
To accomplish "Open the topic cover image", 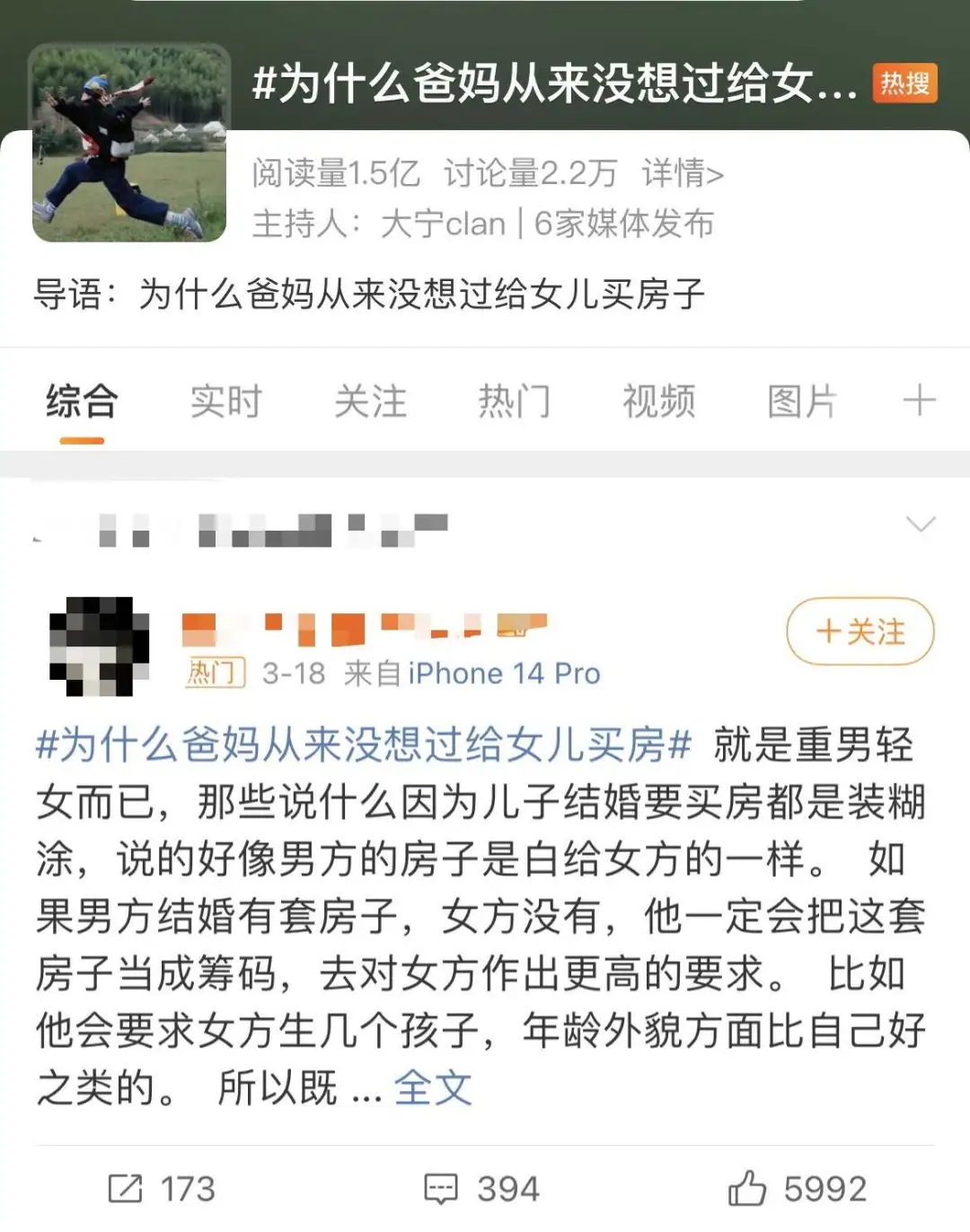I will [129, 144].
